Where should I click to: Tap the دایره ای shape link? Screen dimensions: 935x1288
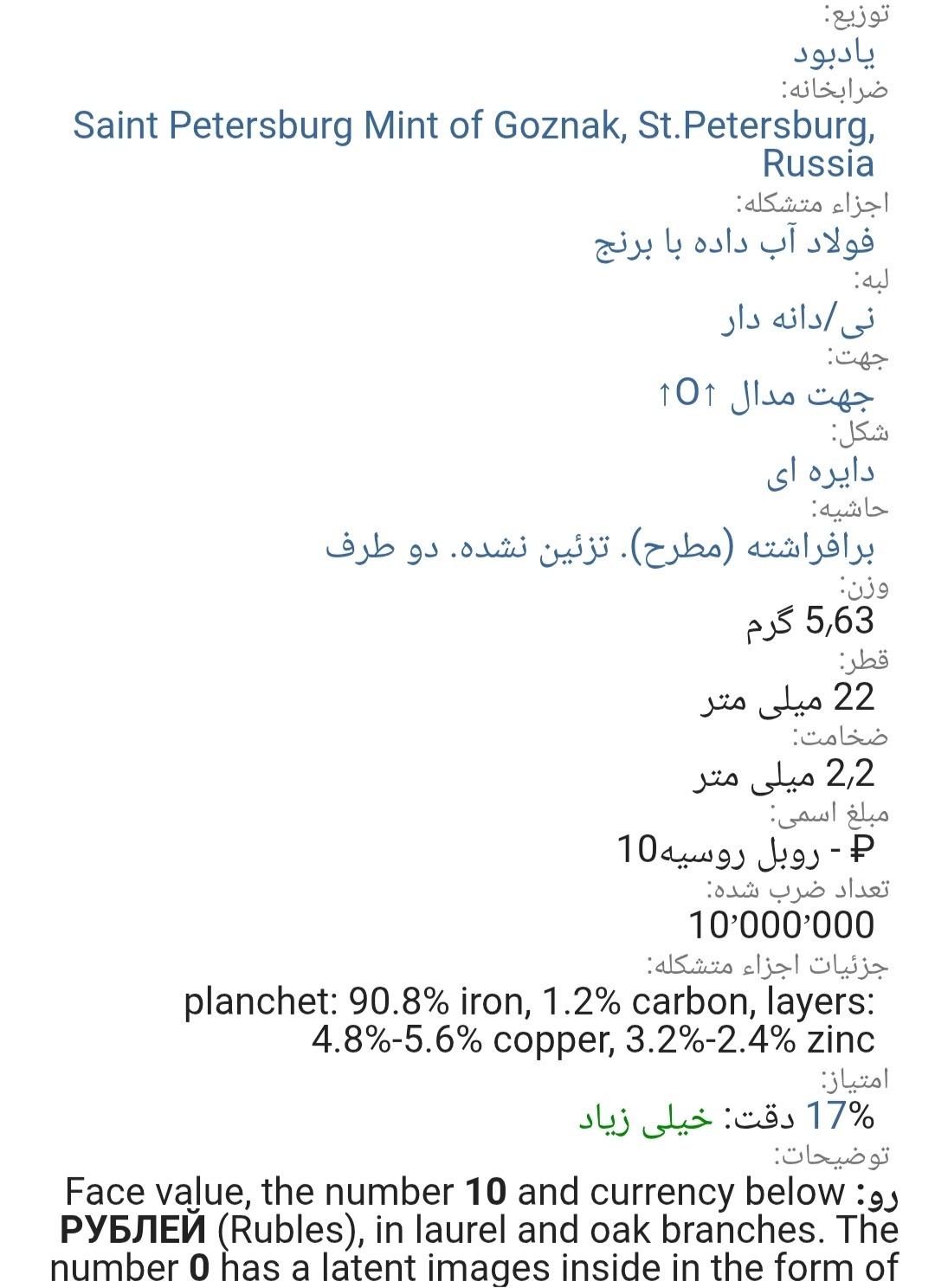(x=820, y=472)
